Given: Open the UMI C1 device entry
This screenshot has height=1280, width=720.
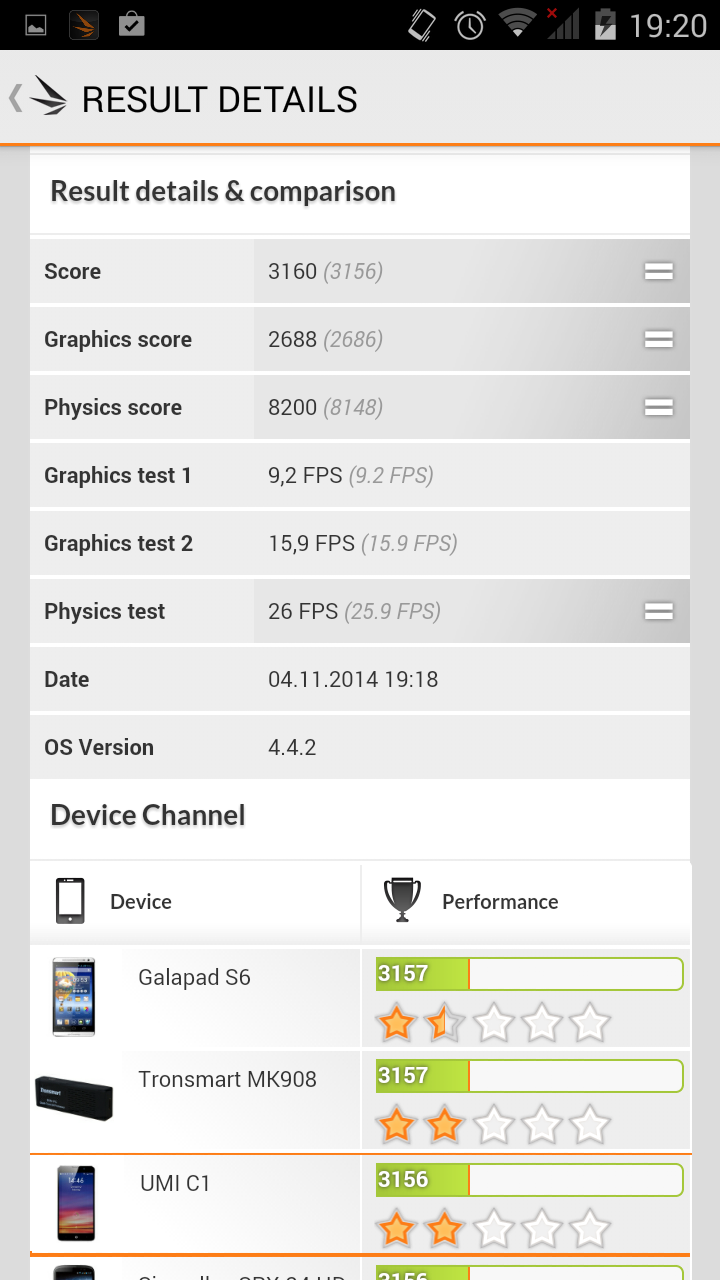Looking at the screenshot, I should click(360, 1203).
